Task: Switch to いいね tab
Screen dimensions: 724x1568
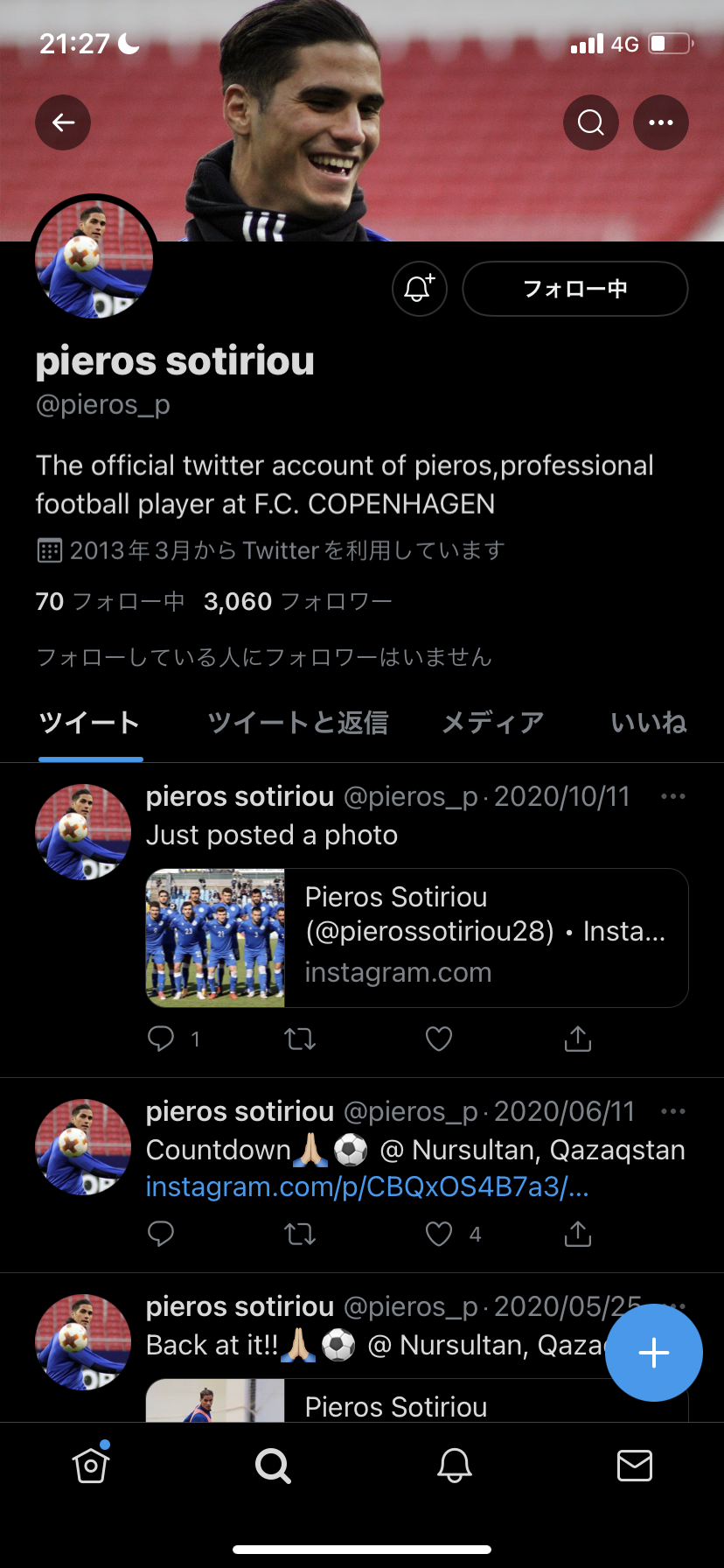Action: click(648, 723)
